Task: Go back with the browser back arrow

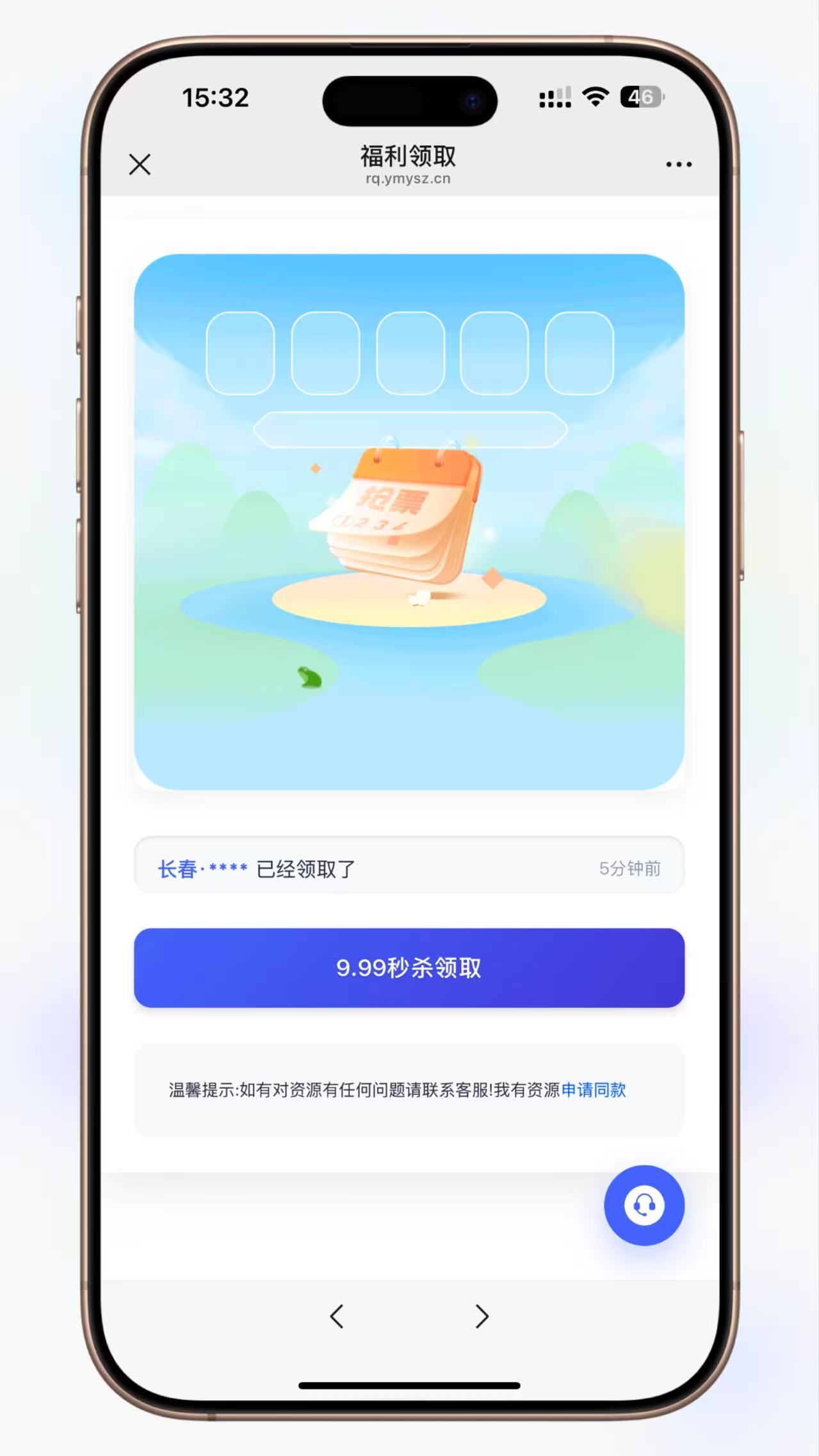Action: (x=337, y=1316)
